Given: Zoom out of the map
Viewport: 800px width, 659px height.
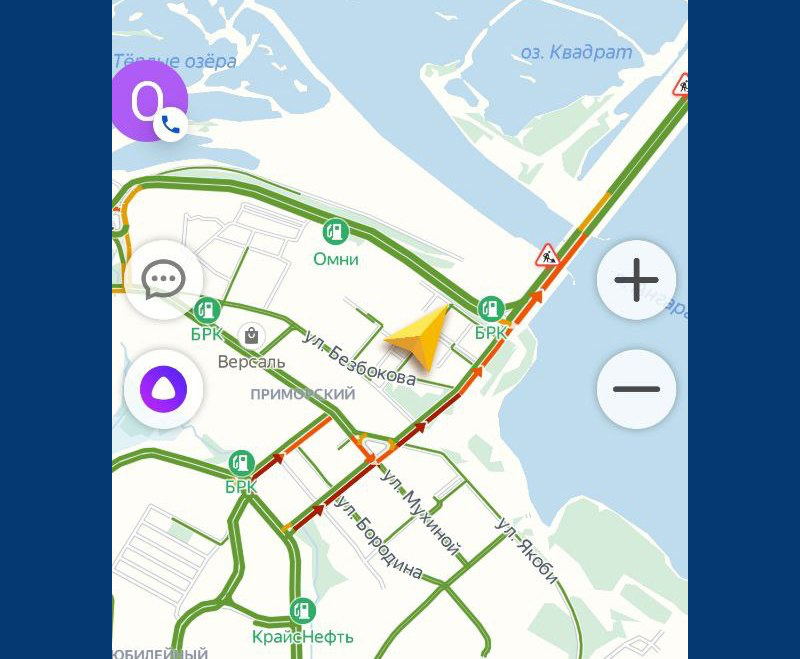Looking at the screenshot, I should (636, 389).
